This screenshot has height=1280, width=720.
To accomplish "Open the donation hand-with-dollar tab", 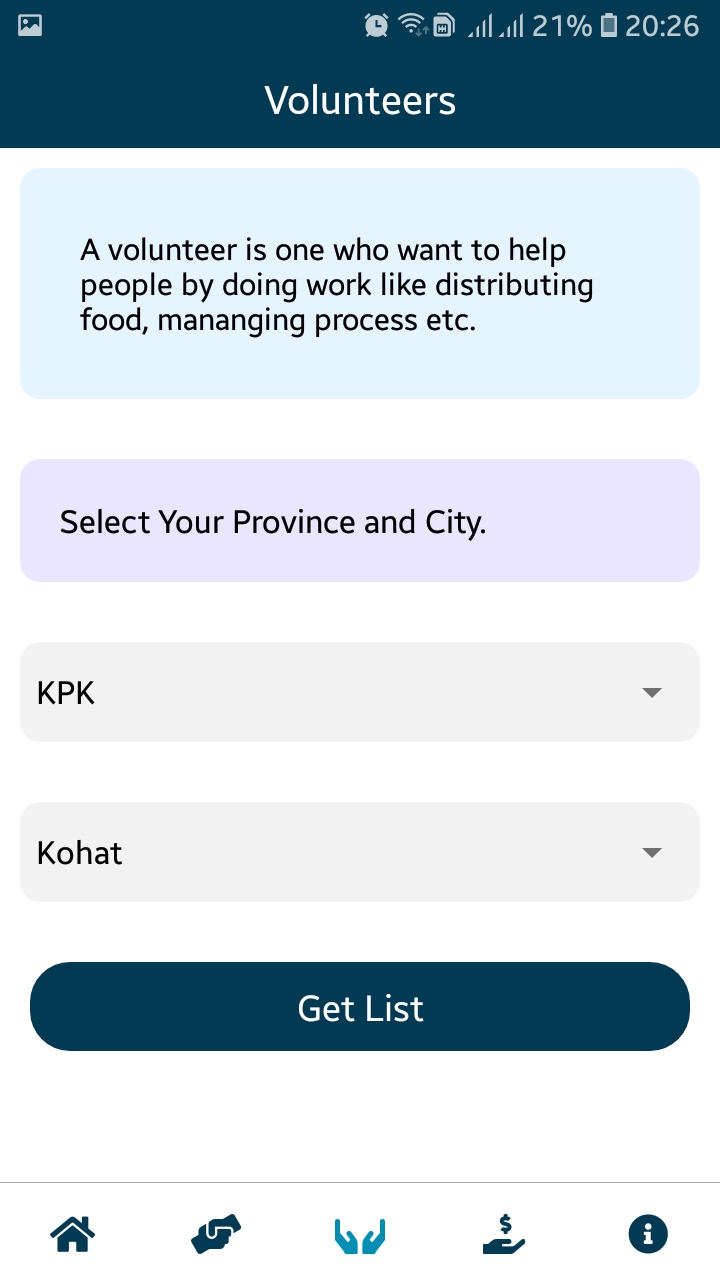I will coord(504,1234).
